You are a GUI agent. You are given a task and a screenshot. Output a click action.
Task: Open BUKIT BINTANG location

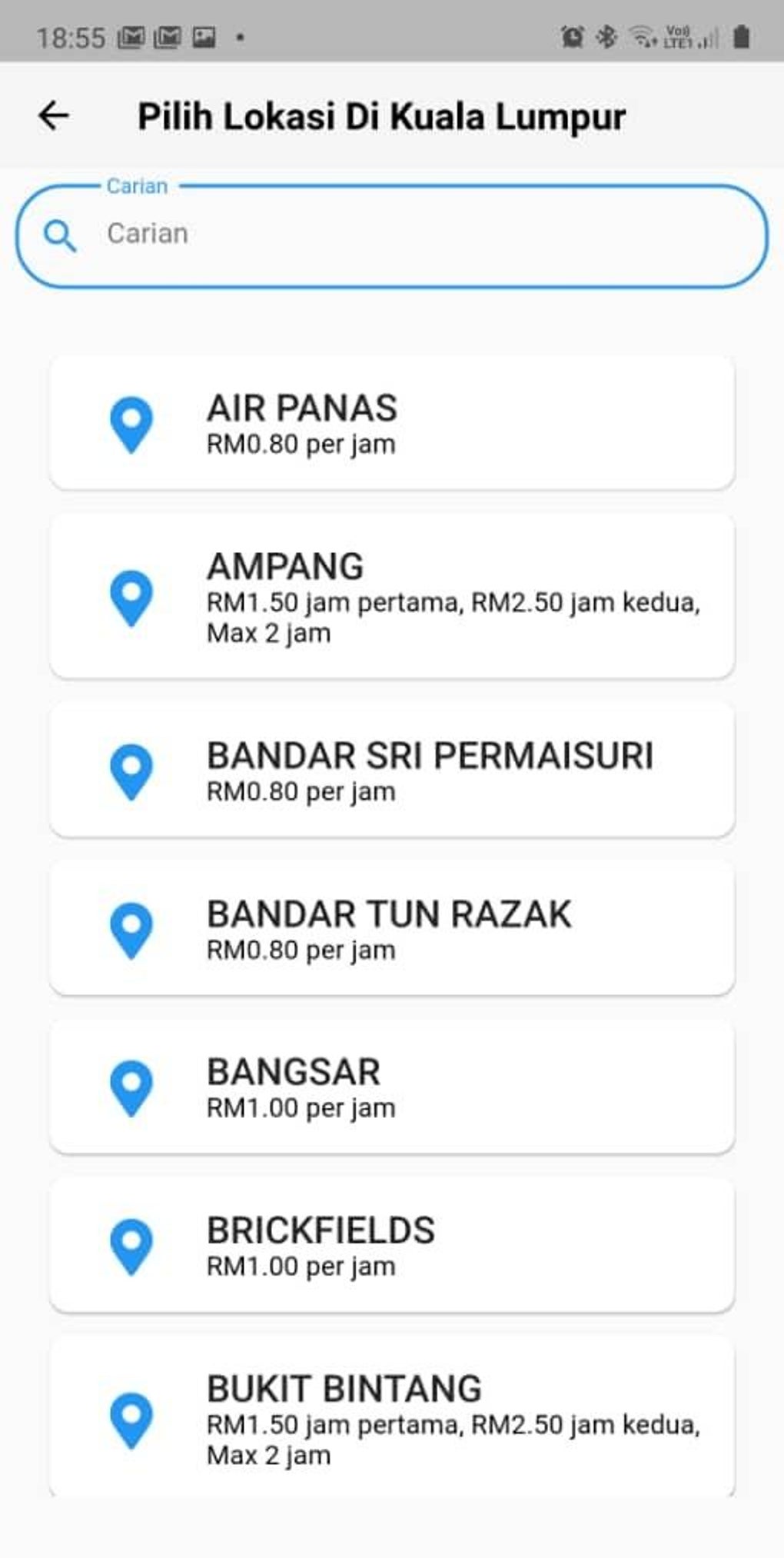tap(392, 1419)
